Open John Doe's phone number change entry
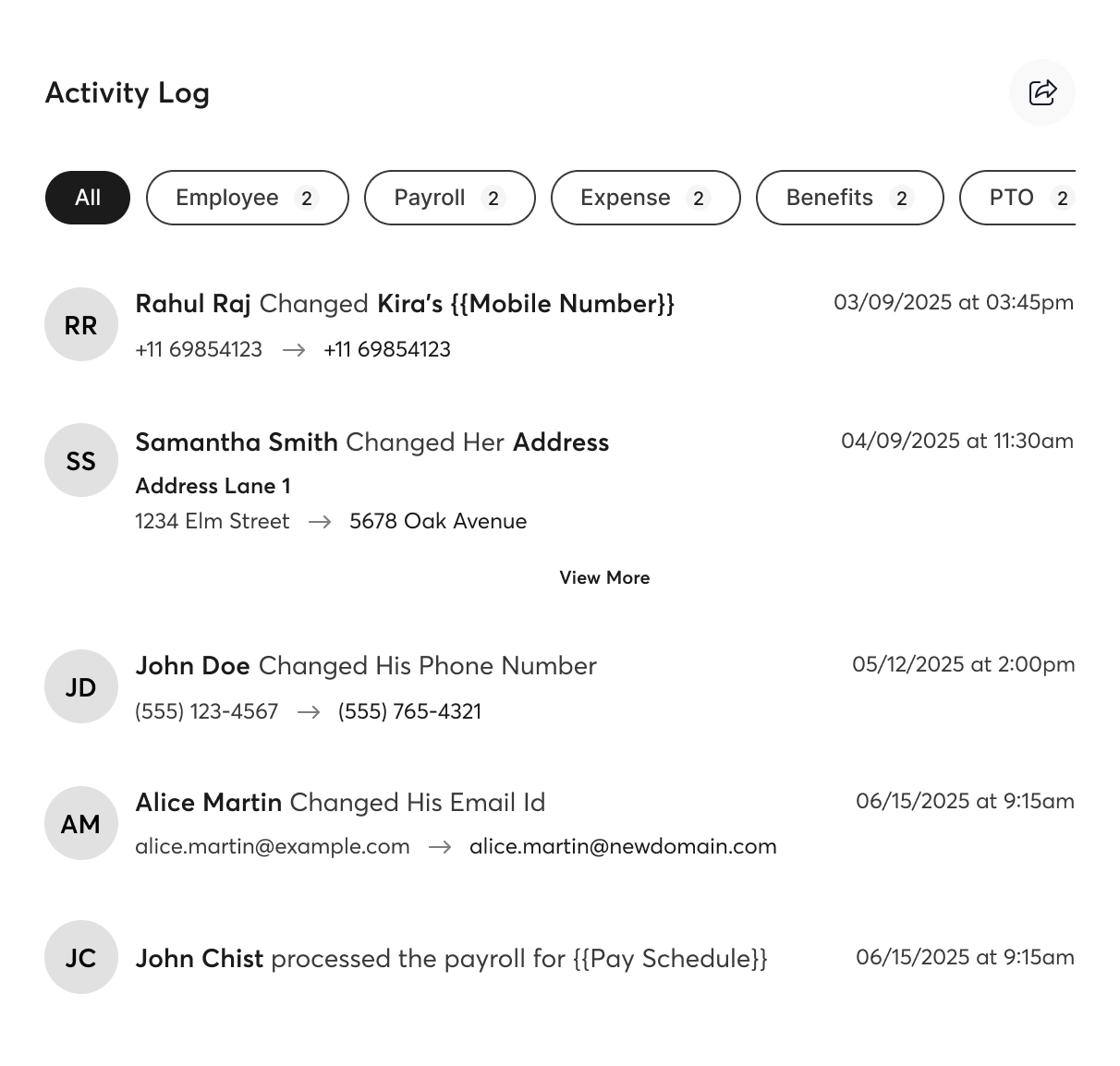This screenshot has height=1066, width=1120. click(366, 666)
